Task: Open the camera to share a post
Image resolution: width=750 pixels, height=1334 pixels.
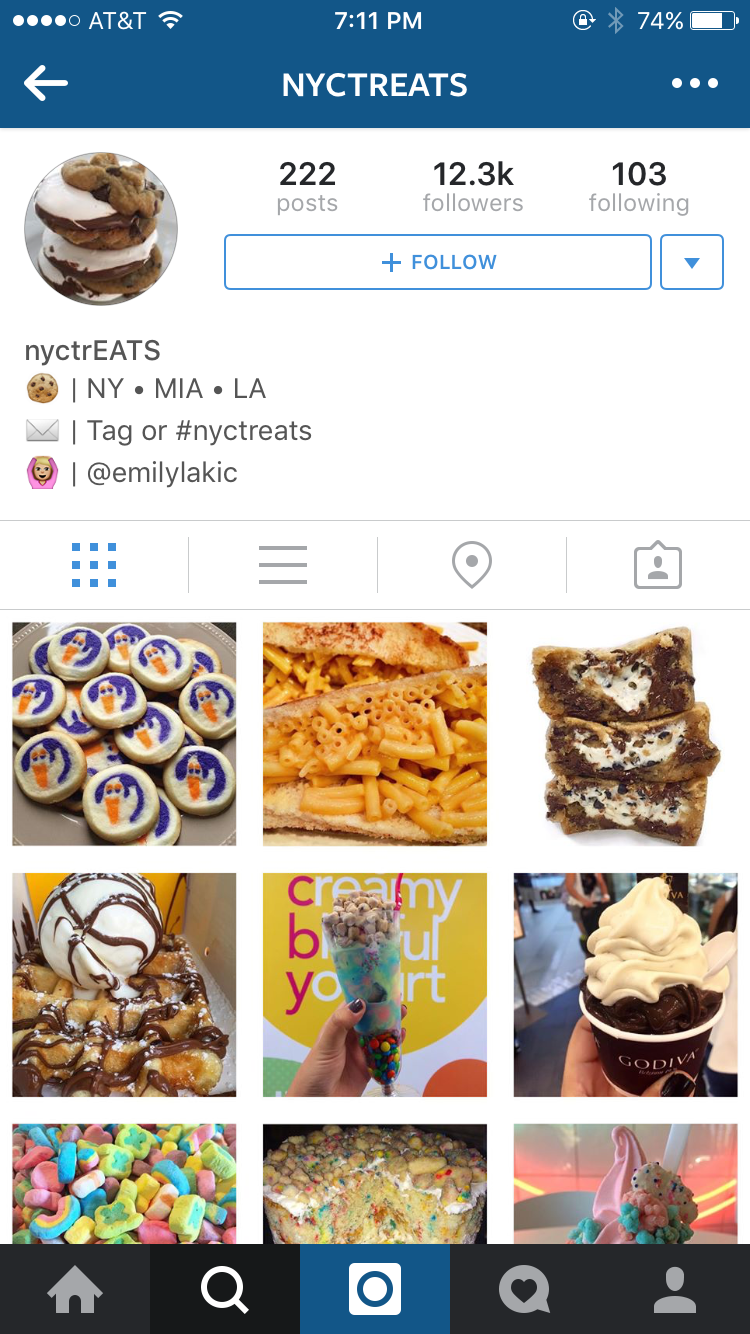Action: pos(375,1289)
